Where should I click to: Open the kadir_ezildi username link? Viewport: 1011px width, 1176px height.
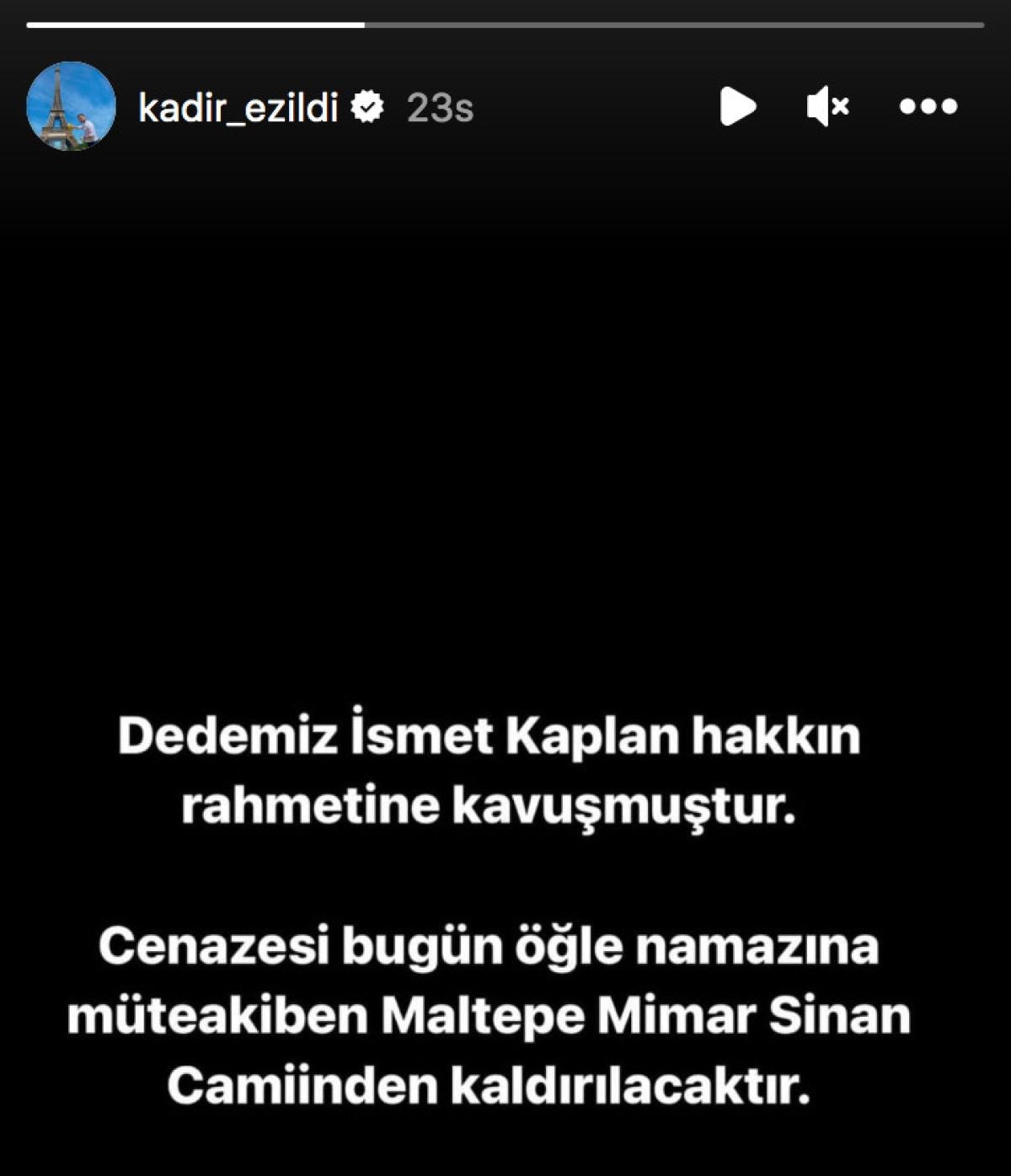coord(238,108)
